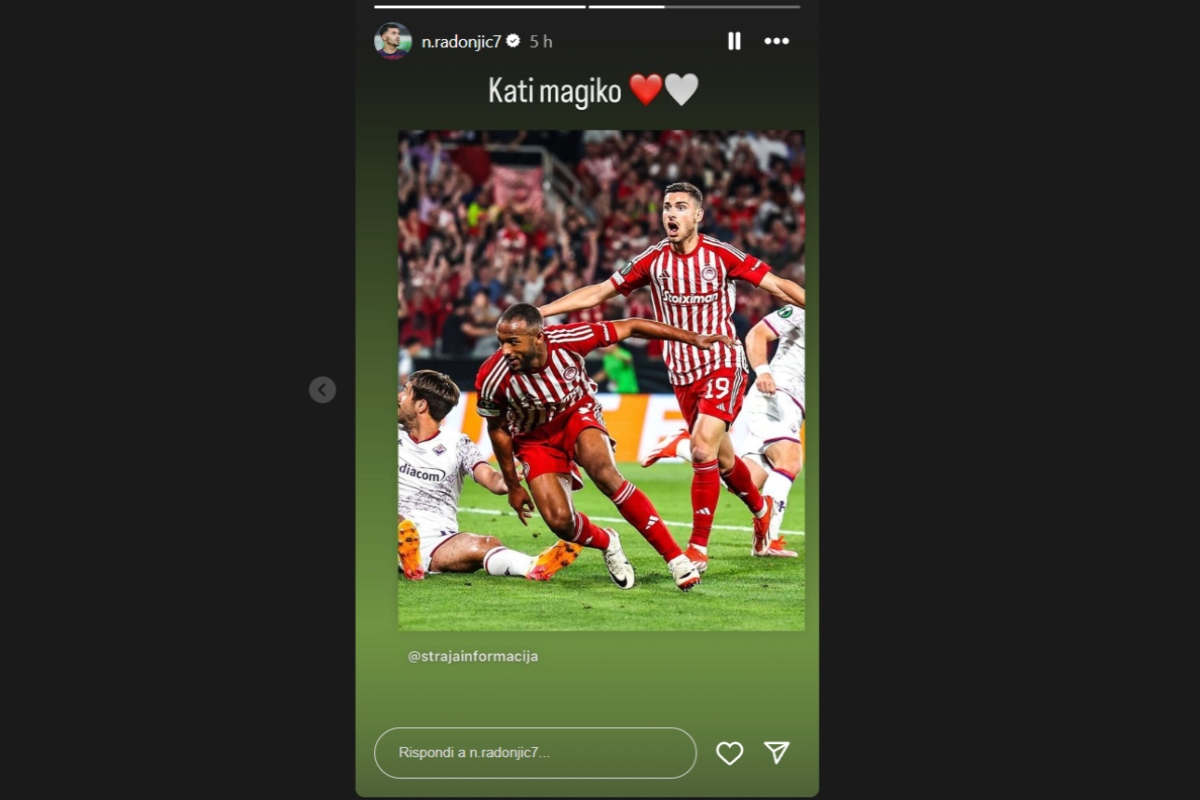Open the three-dot story options menu
The image size is (1200, 800).
pos(776,41)
